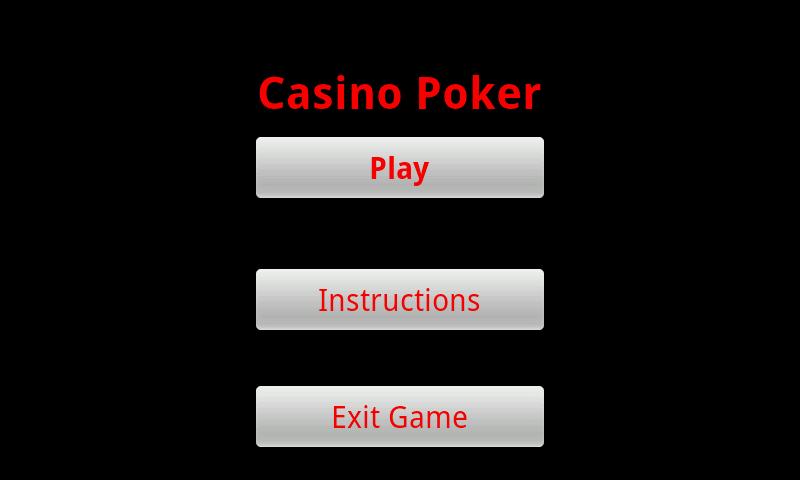The height and width of the screenshot is (480, 800).
Task: Tap Exit Game to quit
Action: tap(399, 417)
